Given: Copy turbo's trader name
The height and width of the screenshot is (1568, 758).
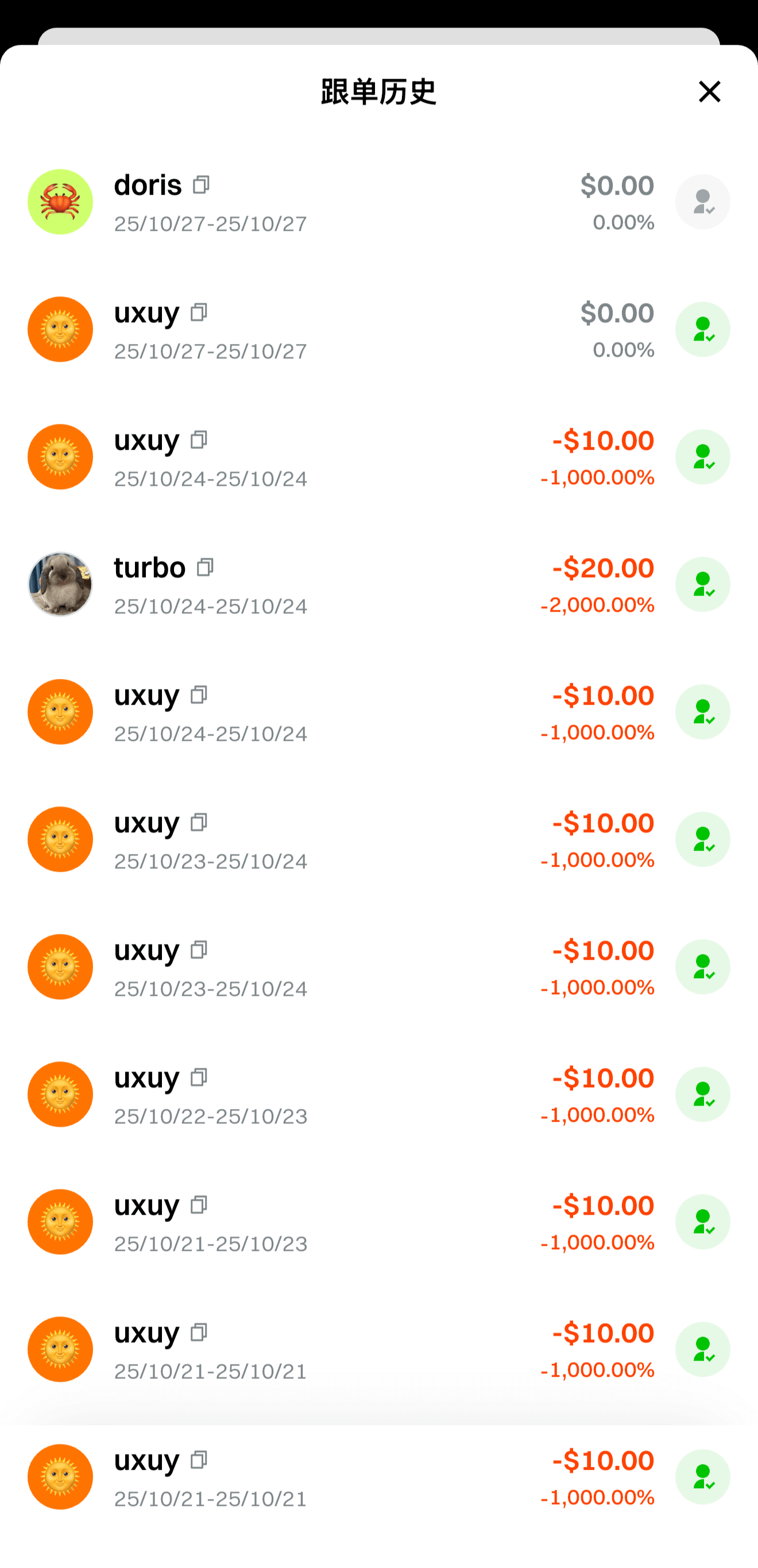Looking at the screenshot, I should click(x=206, y=568).
